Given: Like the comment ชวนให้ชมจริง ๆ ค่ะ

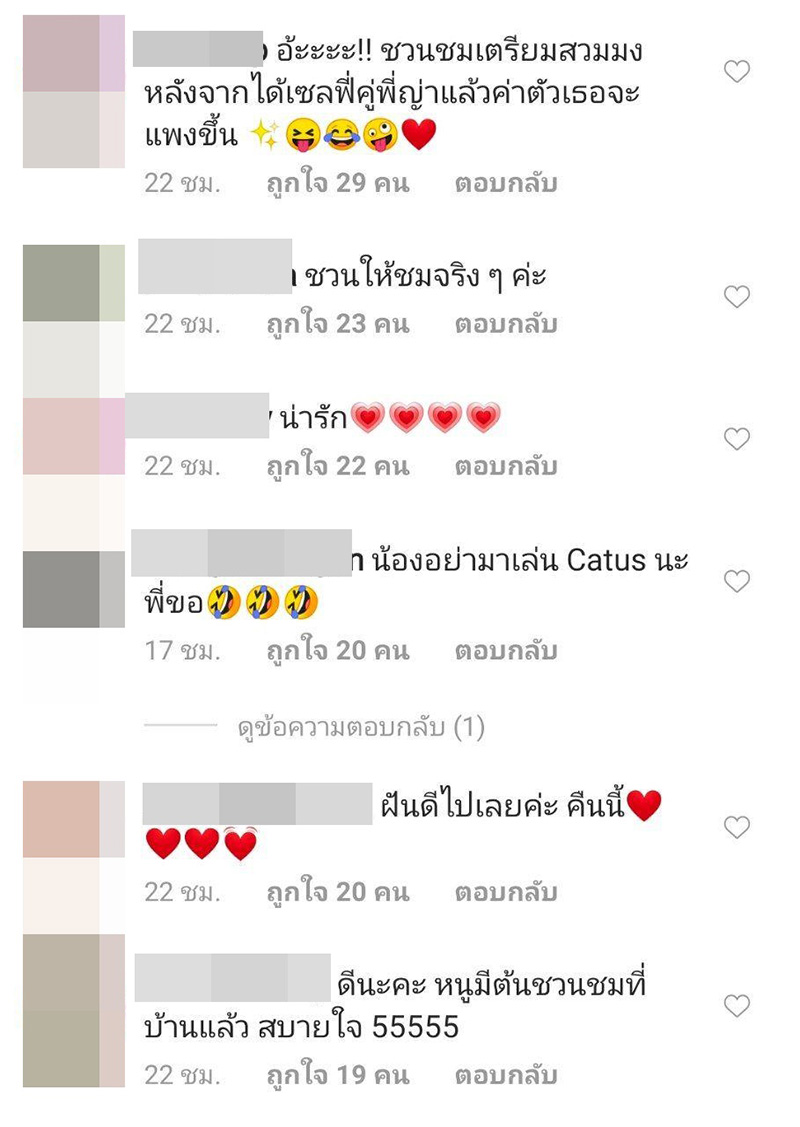Looking at the screenshot, I should [x=737, y=297].
